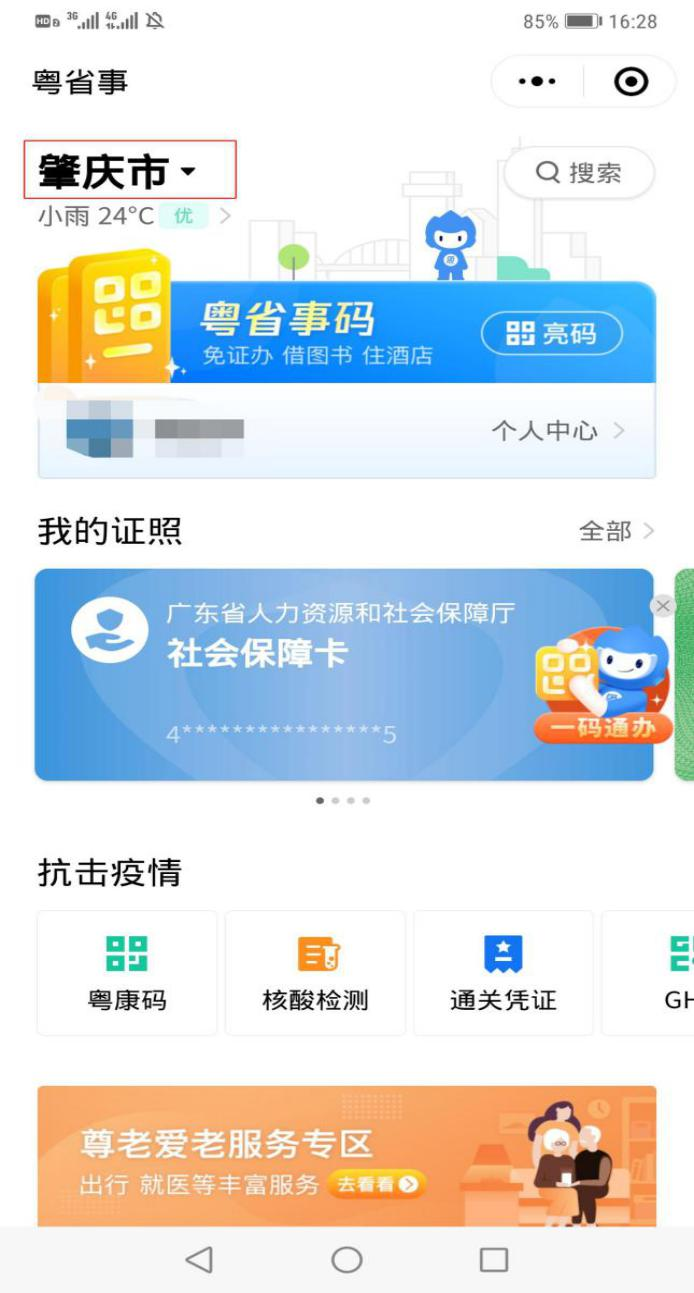This screenshot has height=1293, width=694.
Task: Expand the 肇庆市 city selector
Action: 120,172
